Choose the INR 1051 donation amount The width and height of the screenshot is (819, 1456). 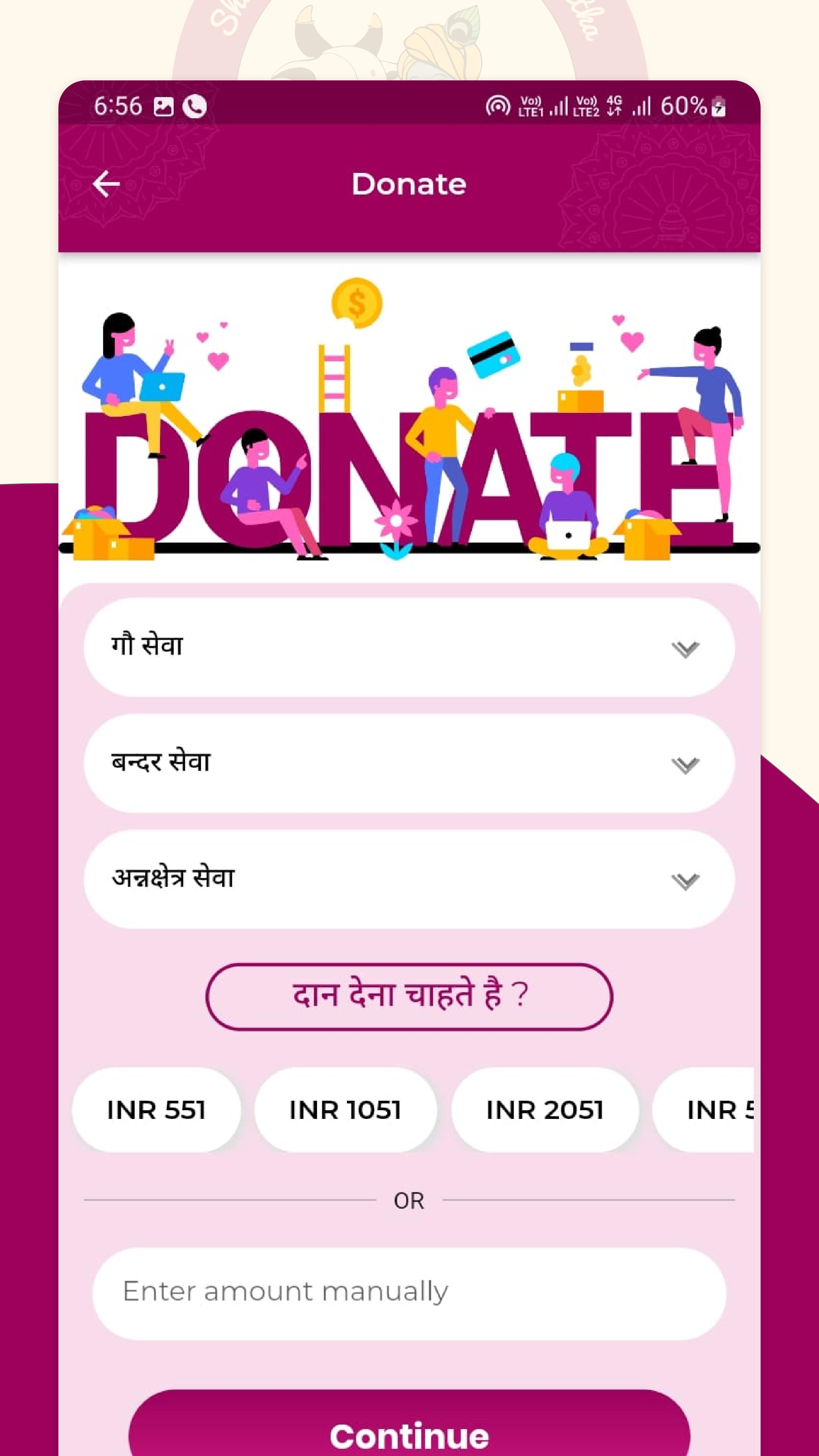click(x=345, y=1109)
